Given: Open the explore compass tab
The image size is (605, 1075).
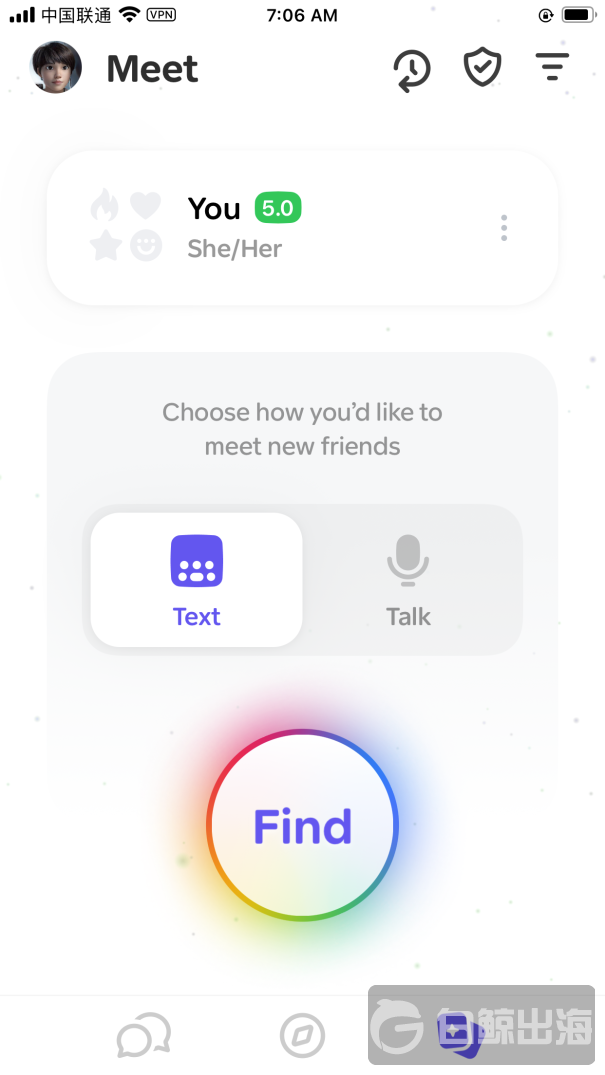Looking at the screenshot, I should click(x=302, y=1036).
